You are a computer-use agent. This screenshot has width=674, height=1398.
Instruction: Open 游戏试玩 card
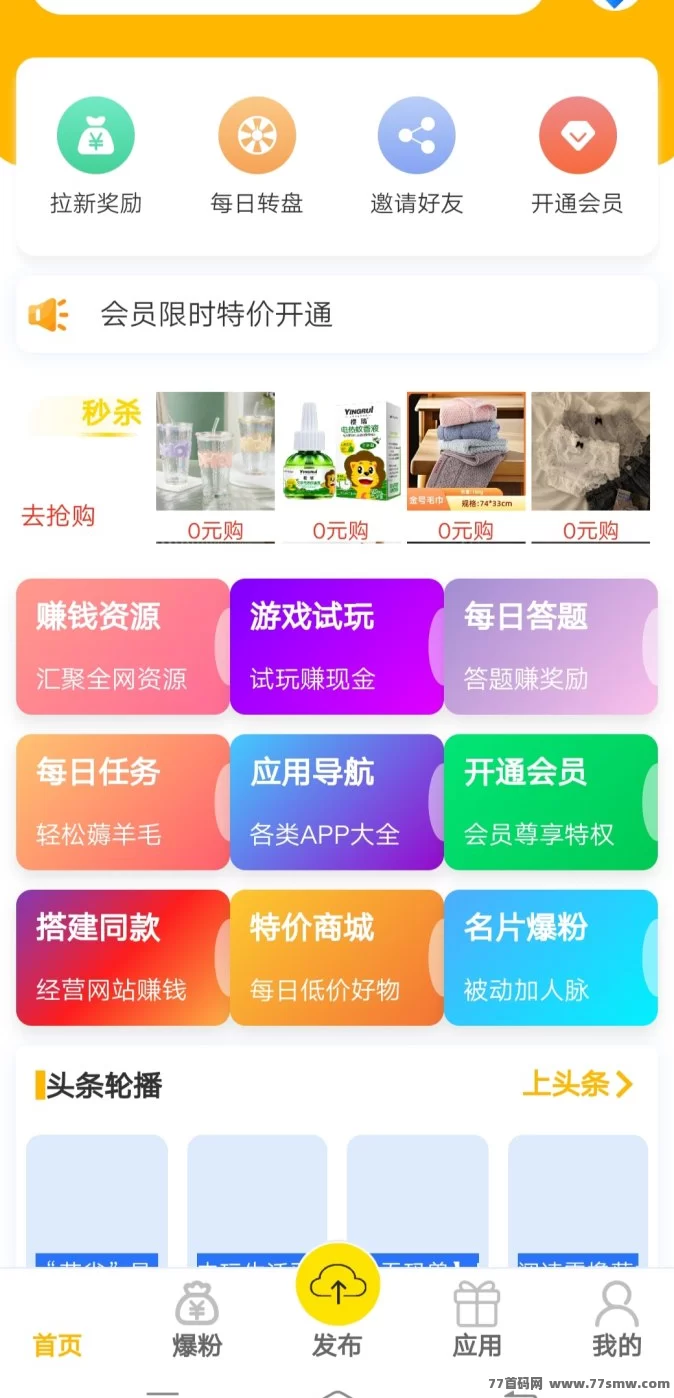337,646
